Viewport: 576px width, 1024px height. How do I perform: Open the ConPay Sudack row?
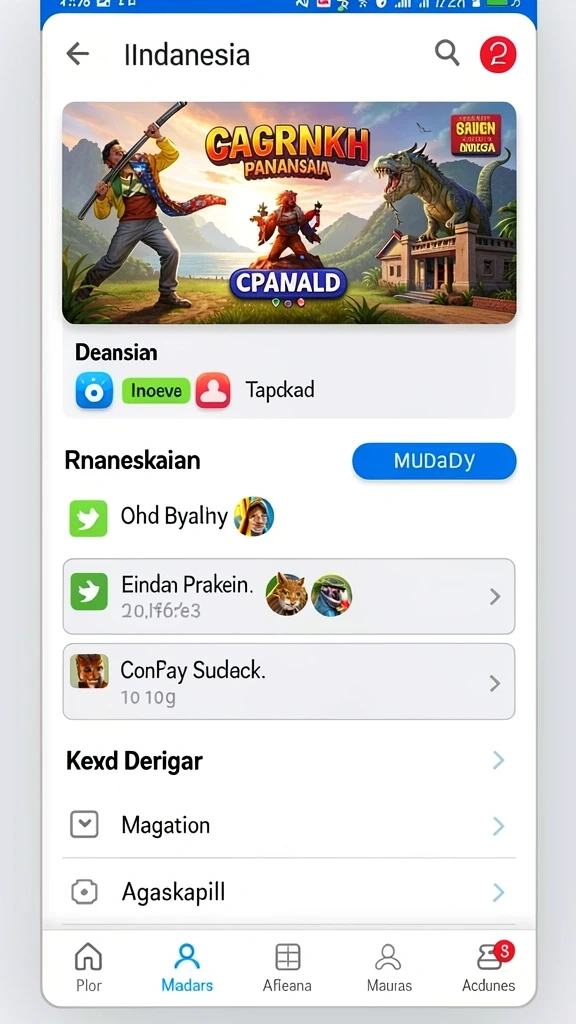289,682
